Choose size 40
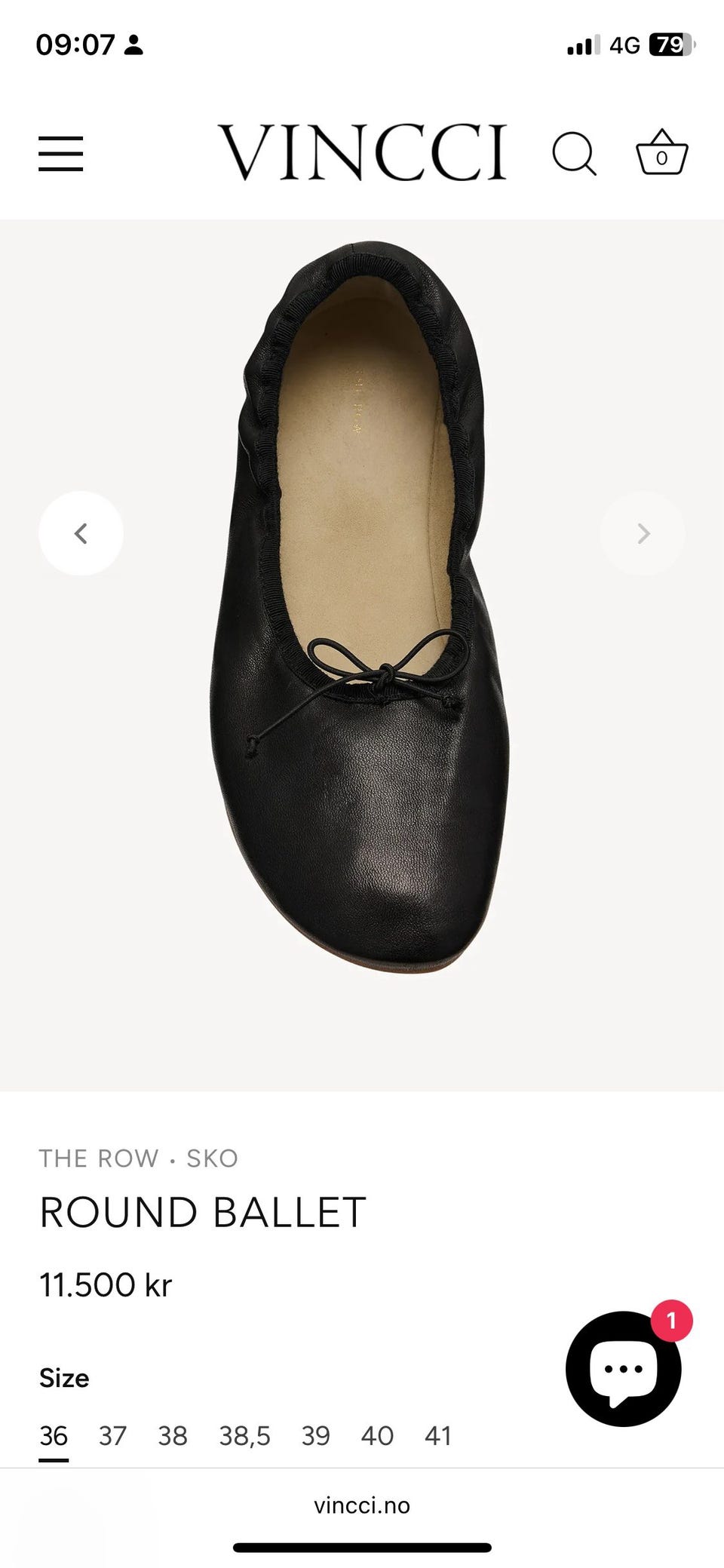Image resolution: width=724 pixels, height=1568 pixels. pyautogui.click(x=377, y=1436)
